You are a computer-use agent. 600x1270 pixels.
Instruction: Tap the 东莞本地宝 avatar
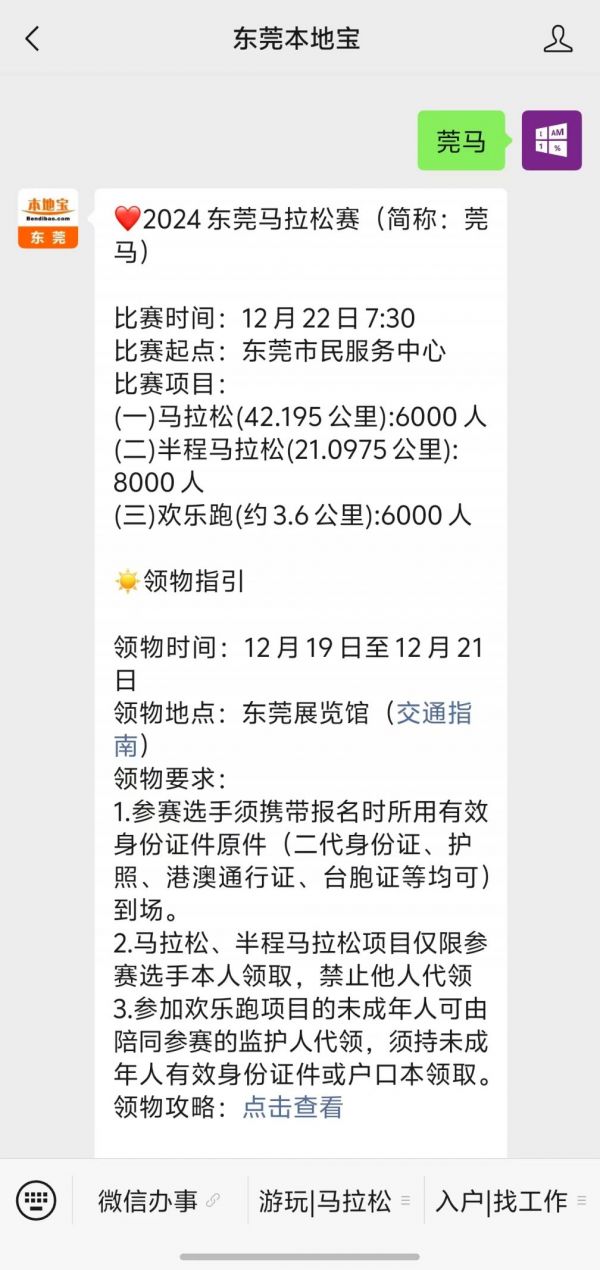[x=48, y=219]
